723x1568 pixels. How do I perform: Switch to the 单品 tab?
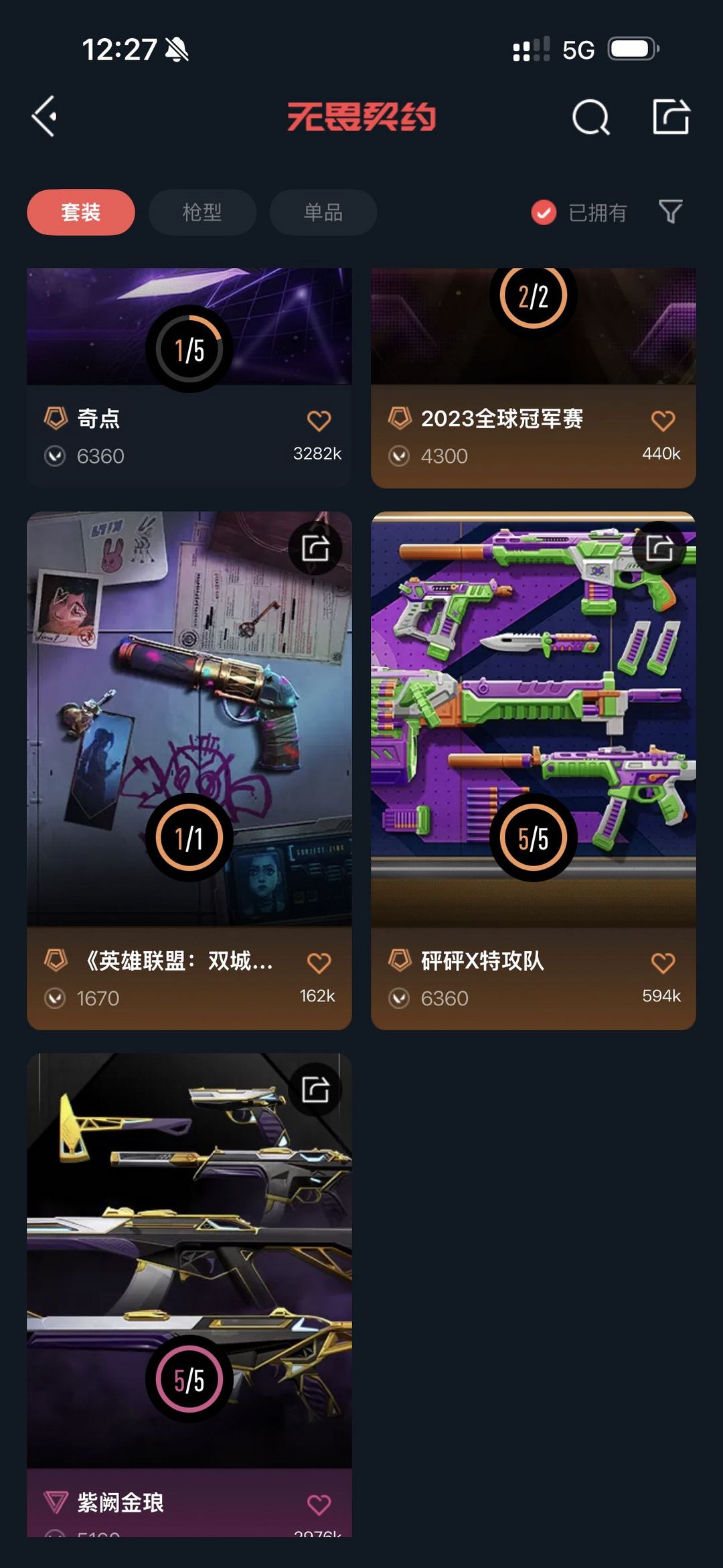323,212
